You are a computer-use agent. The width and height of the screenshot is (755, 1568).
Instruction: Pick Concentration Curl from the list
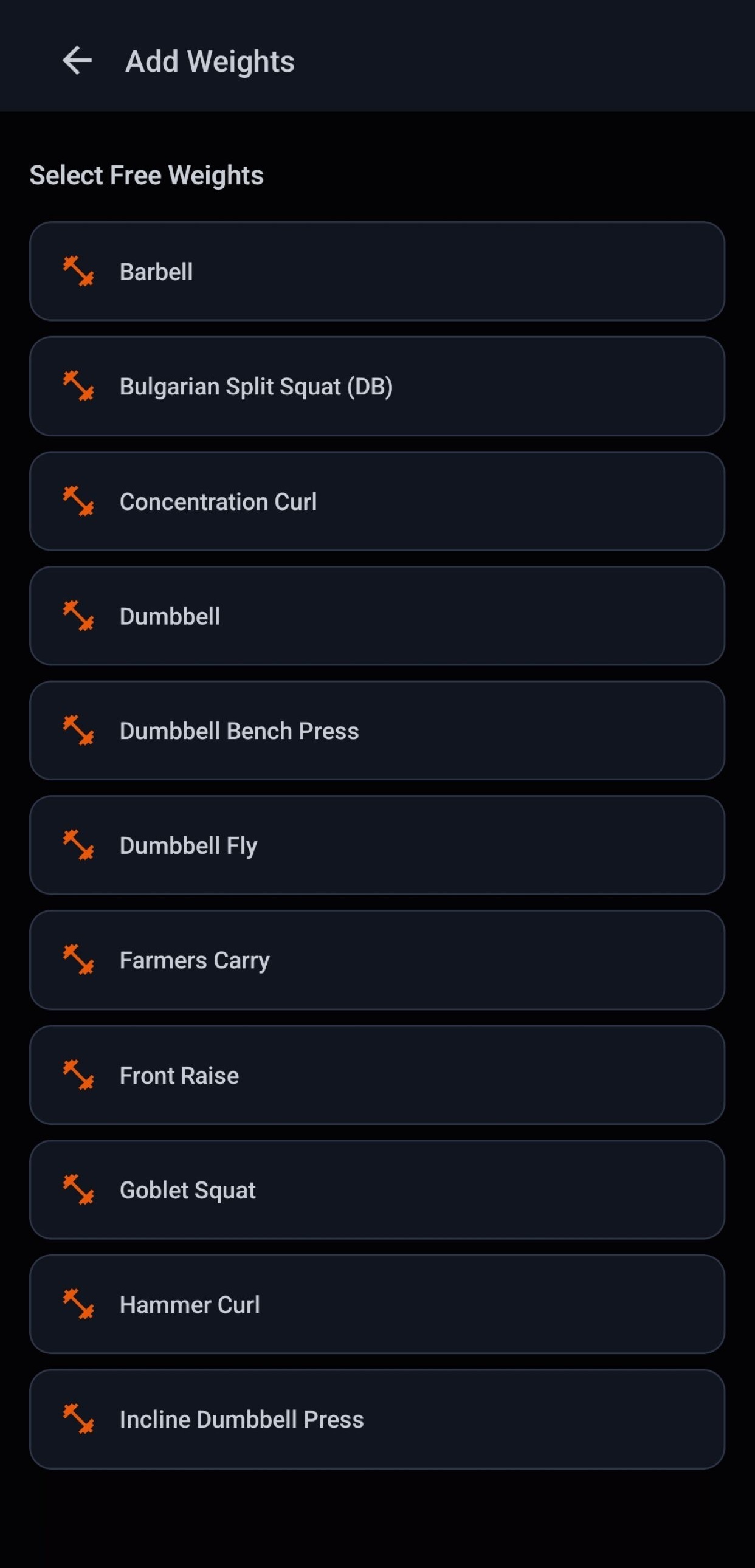pyautogui.click(x=377, y=501)
